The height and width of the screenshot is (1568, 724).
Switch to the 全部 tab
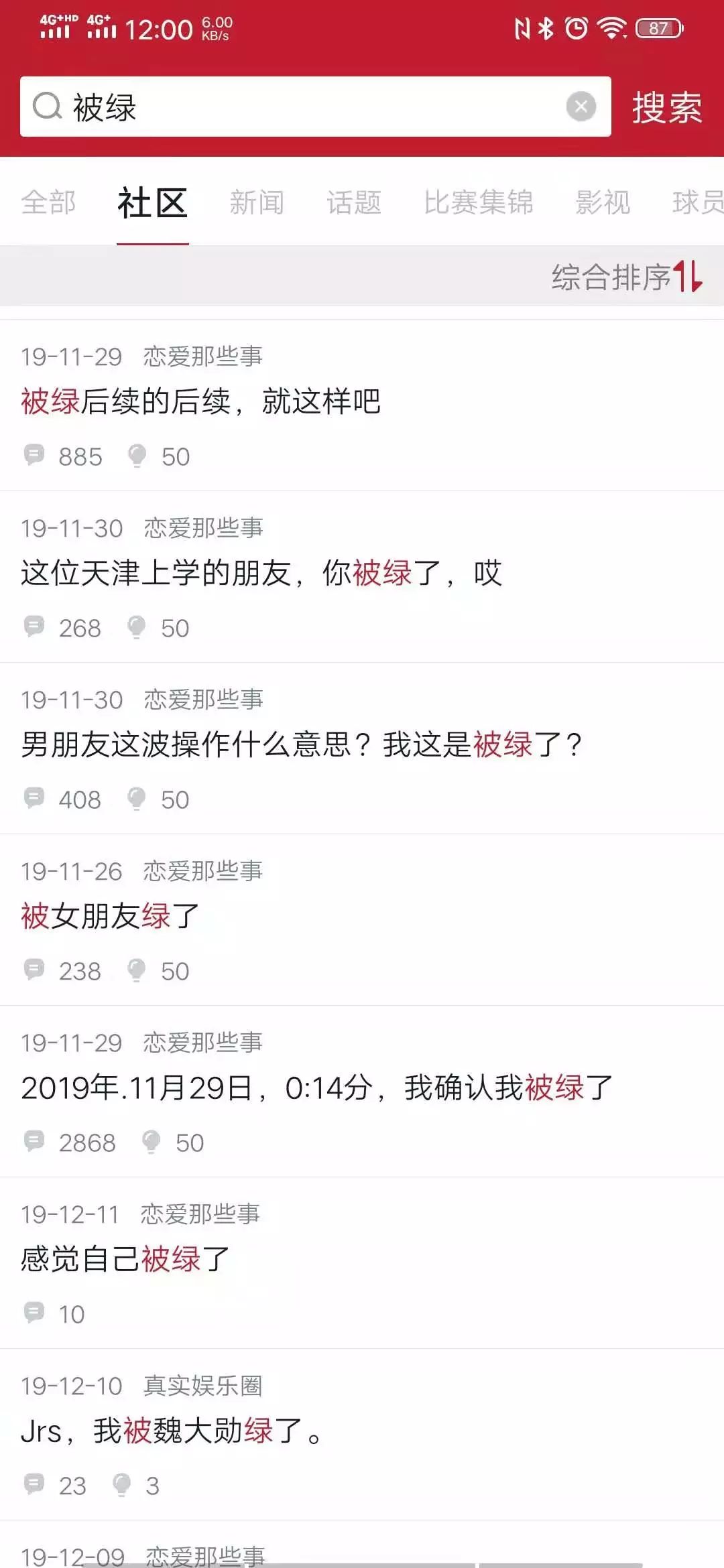(x=48, y=202)
